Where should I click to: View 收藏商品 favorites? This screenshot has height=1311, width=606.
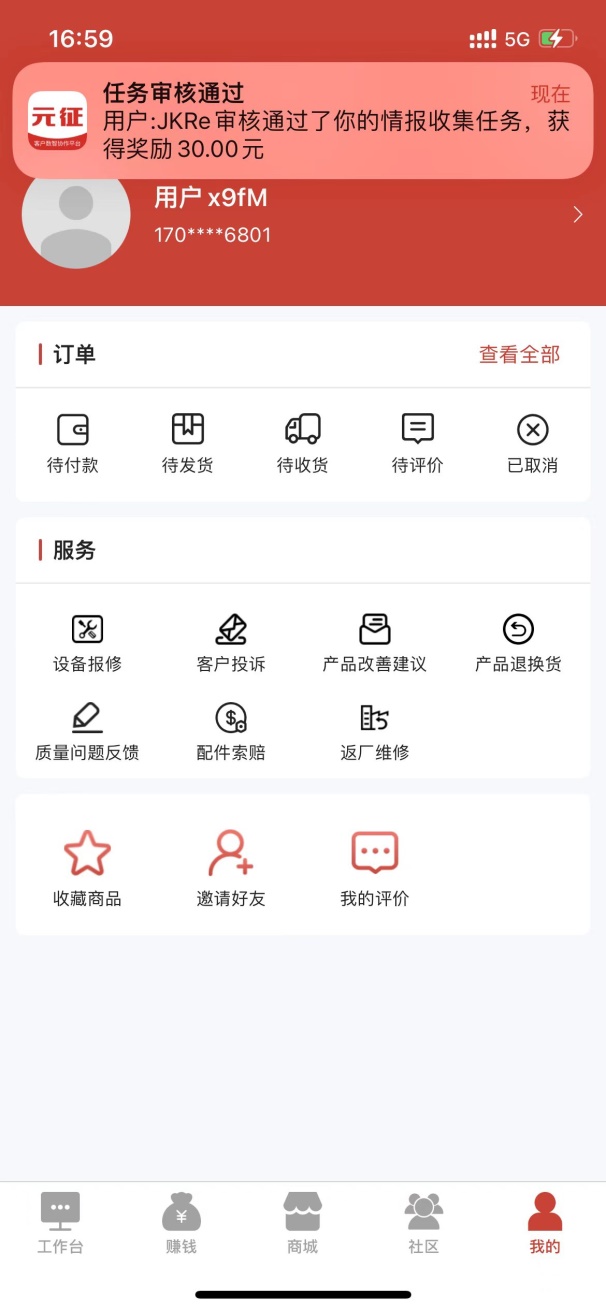click(88, 869)
